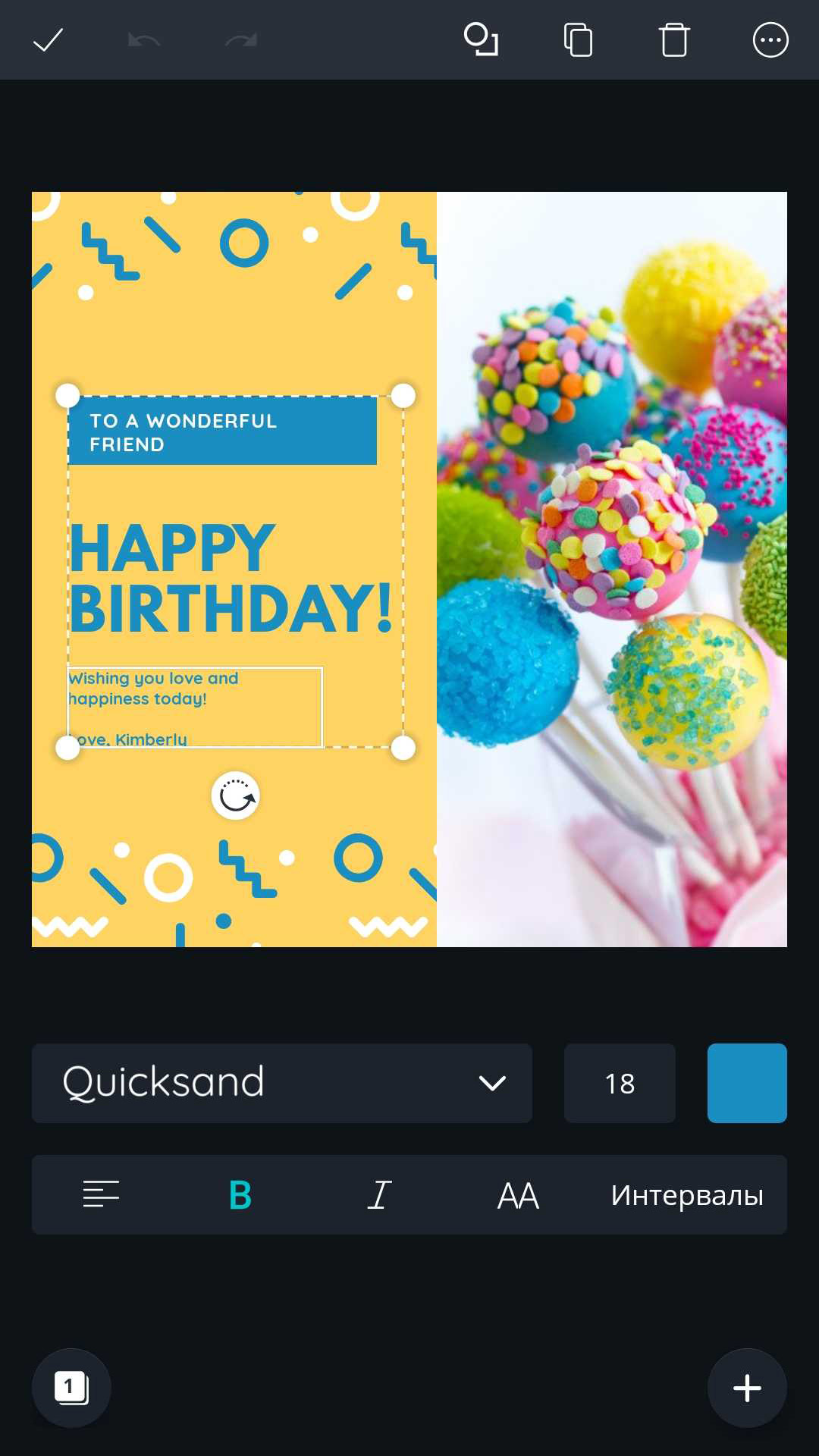Open the Quicksand font dropdown
This screenshot has height=1456, width=819.
coord(282,1083)
